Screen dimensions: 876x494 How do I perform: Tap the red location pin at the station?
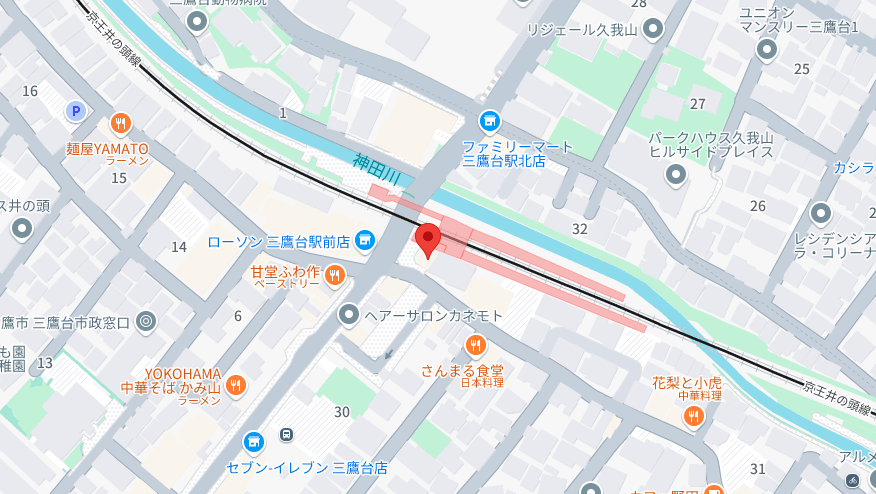coord(427,241)
